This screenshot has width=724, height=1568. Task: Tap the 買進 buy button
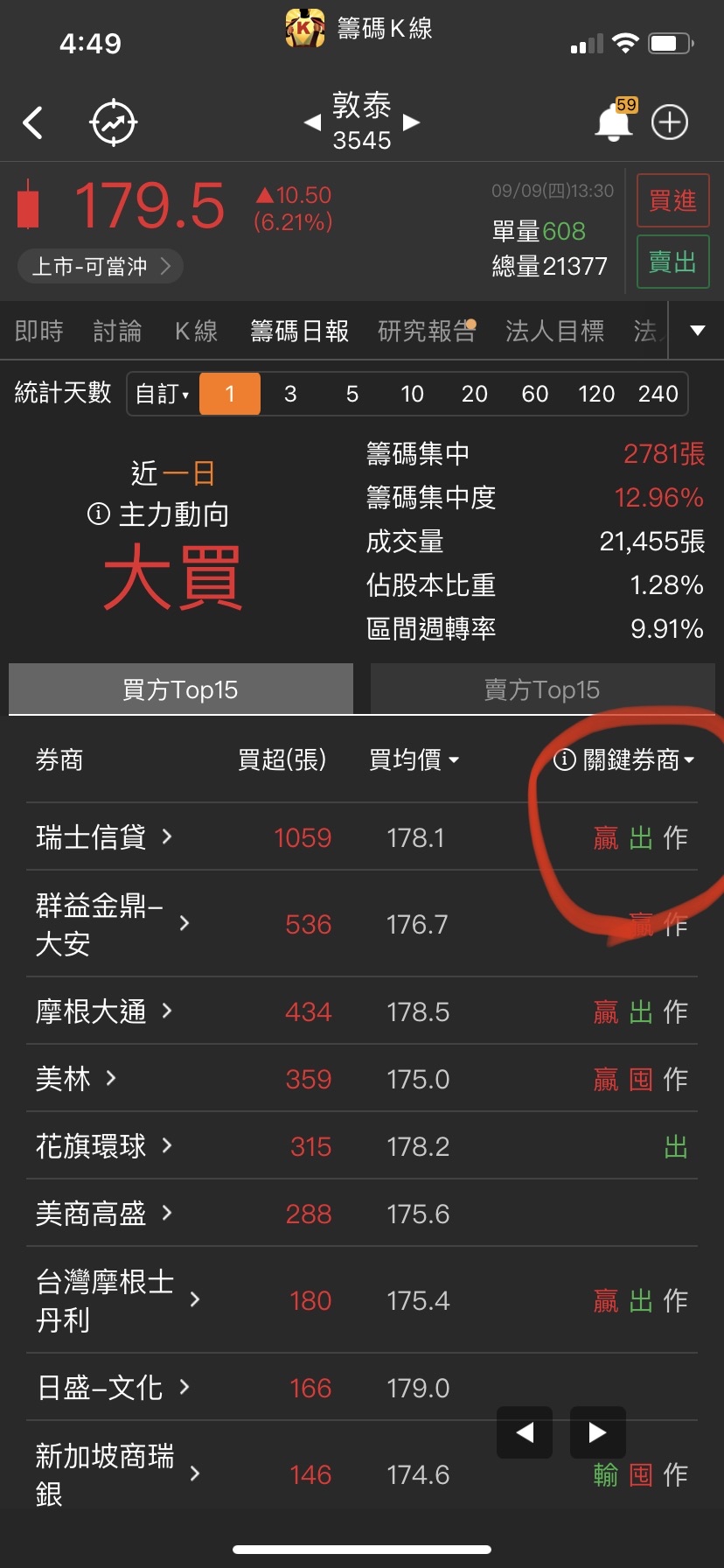pyautogui.click(x=672, y=201)
